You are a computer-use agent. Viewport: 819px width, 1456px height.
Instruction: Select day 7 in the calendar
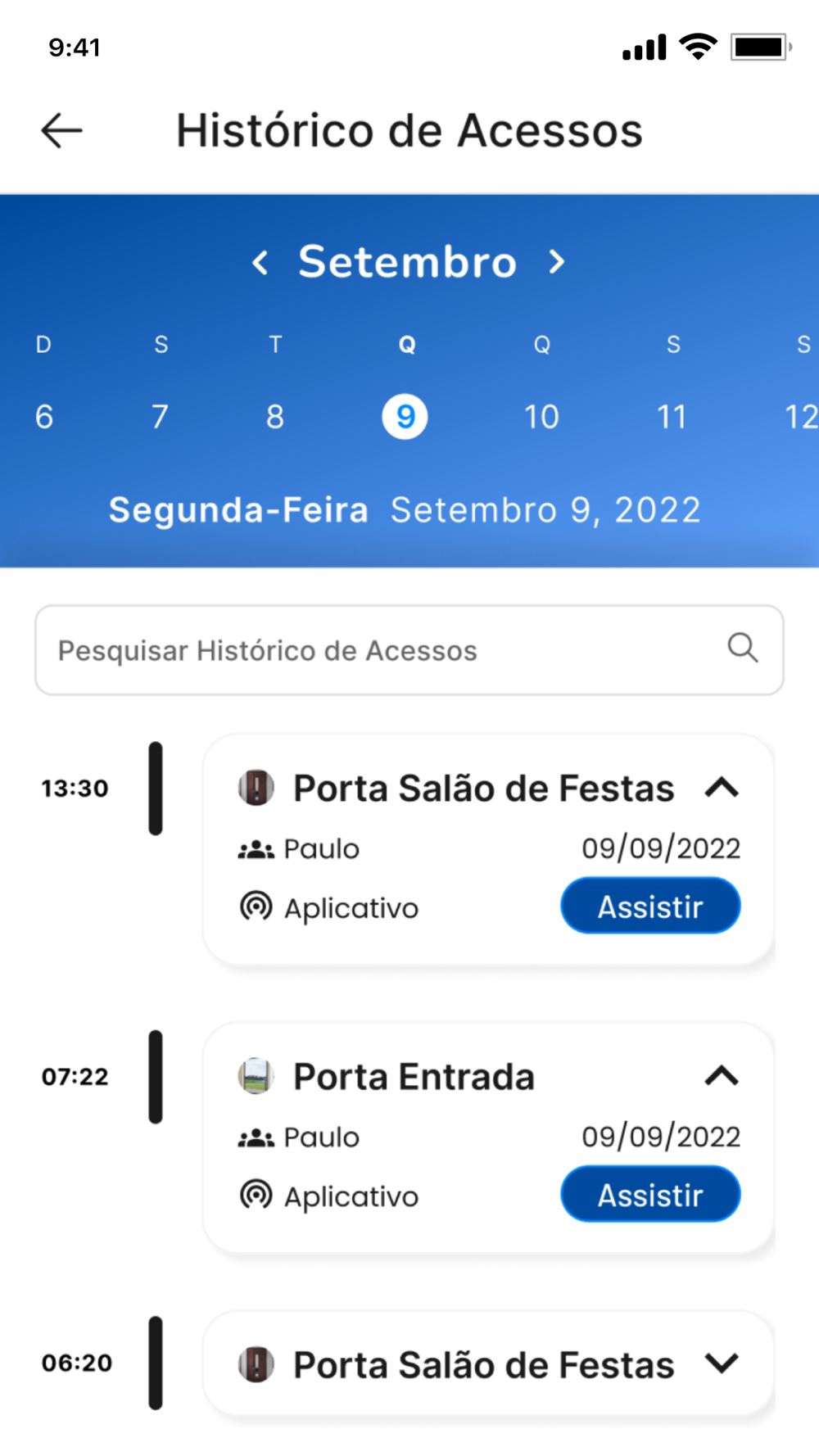[x=160, y=417]
